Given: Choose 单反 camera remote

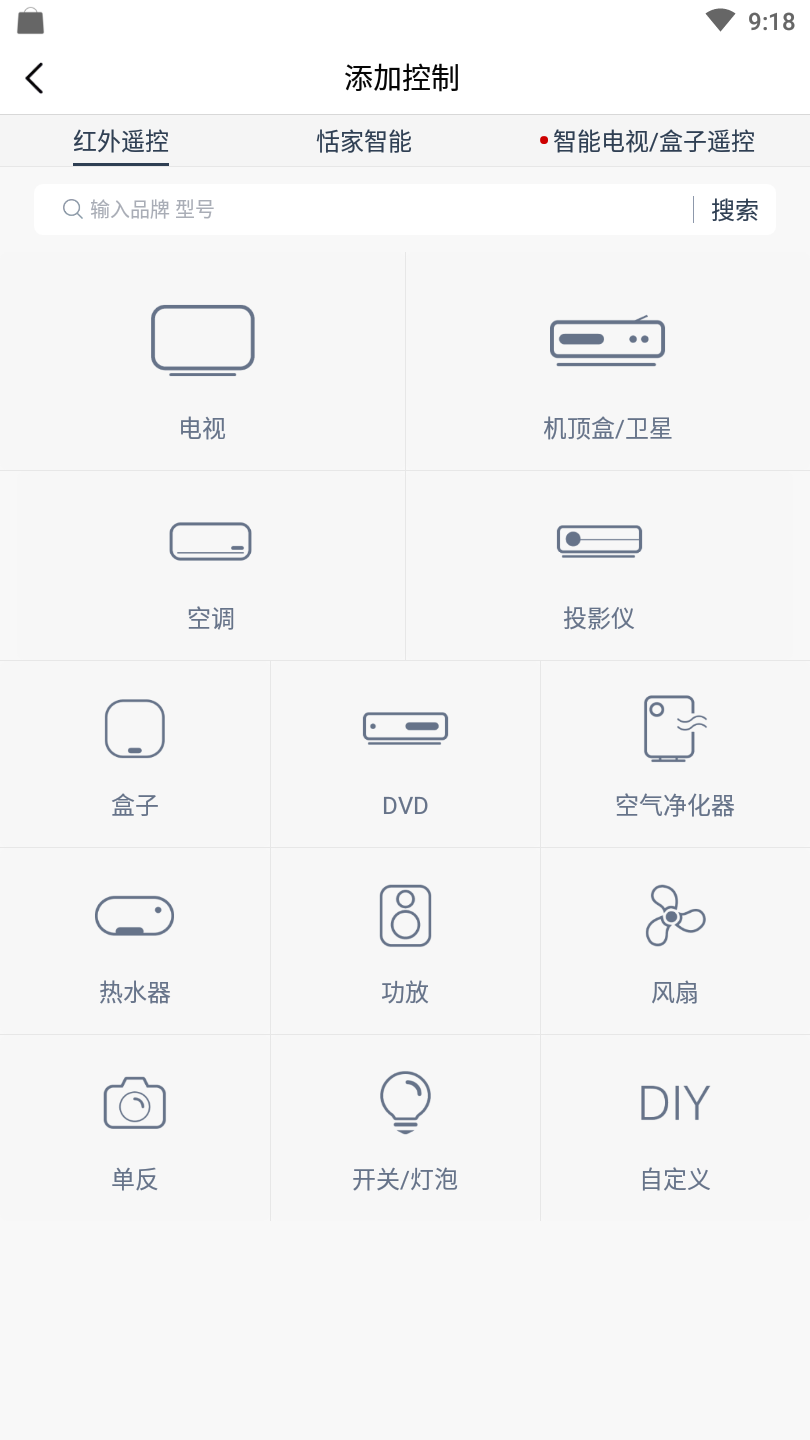Looking at the screenshot, I should pos(135,1128).
